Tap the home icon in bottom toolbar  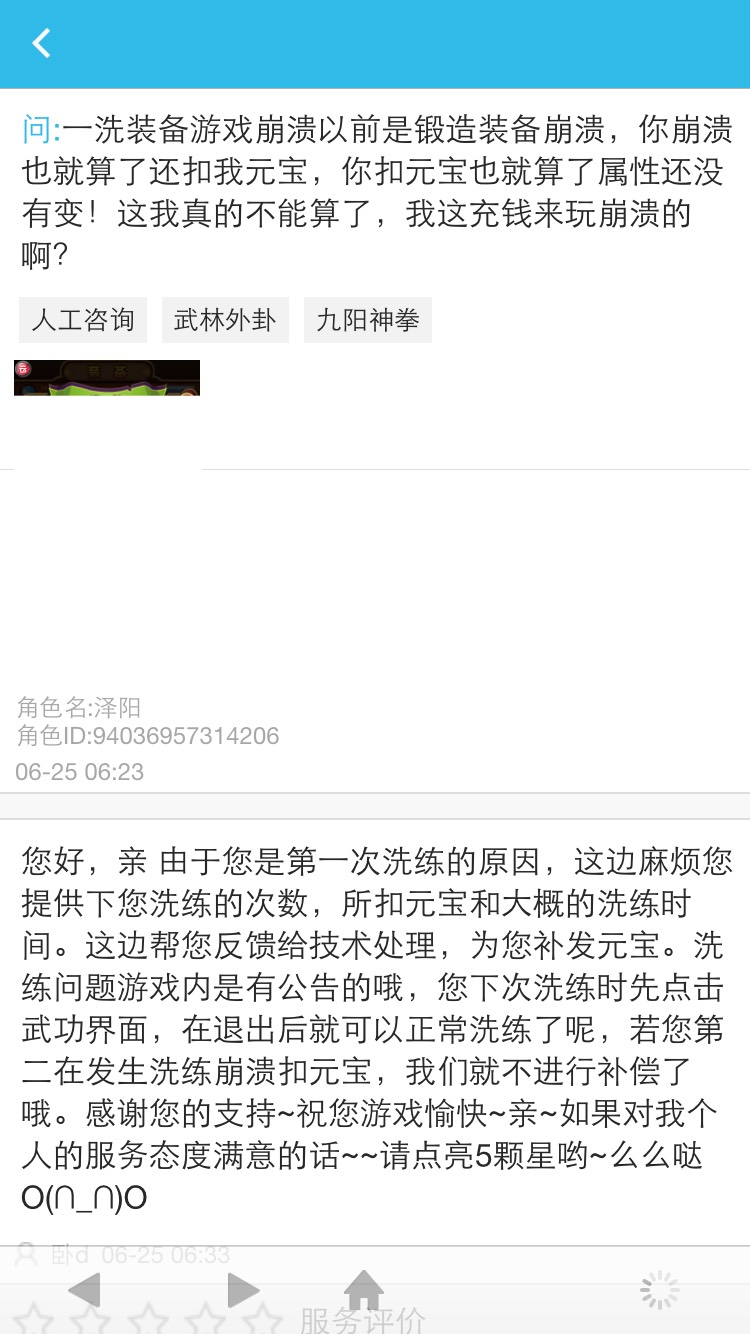pyautogui.click(x=364, y=1289)
